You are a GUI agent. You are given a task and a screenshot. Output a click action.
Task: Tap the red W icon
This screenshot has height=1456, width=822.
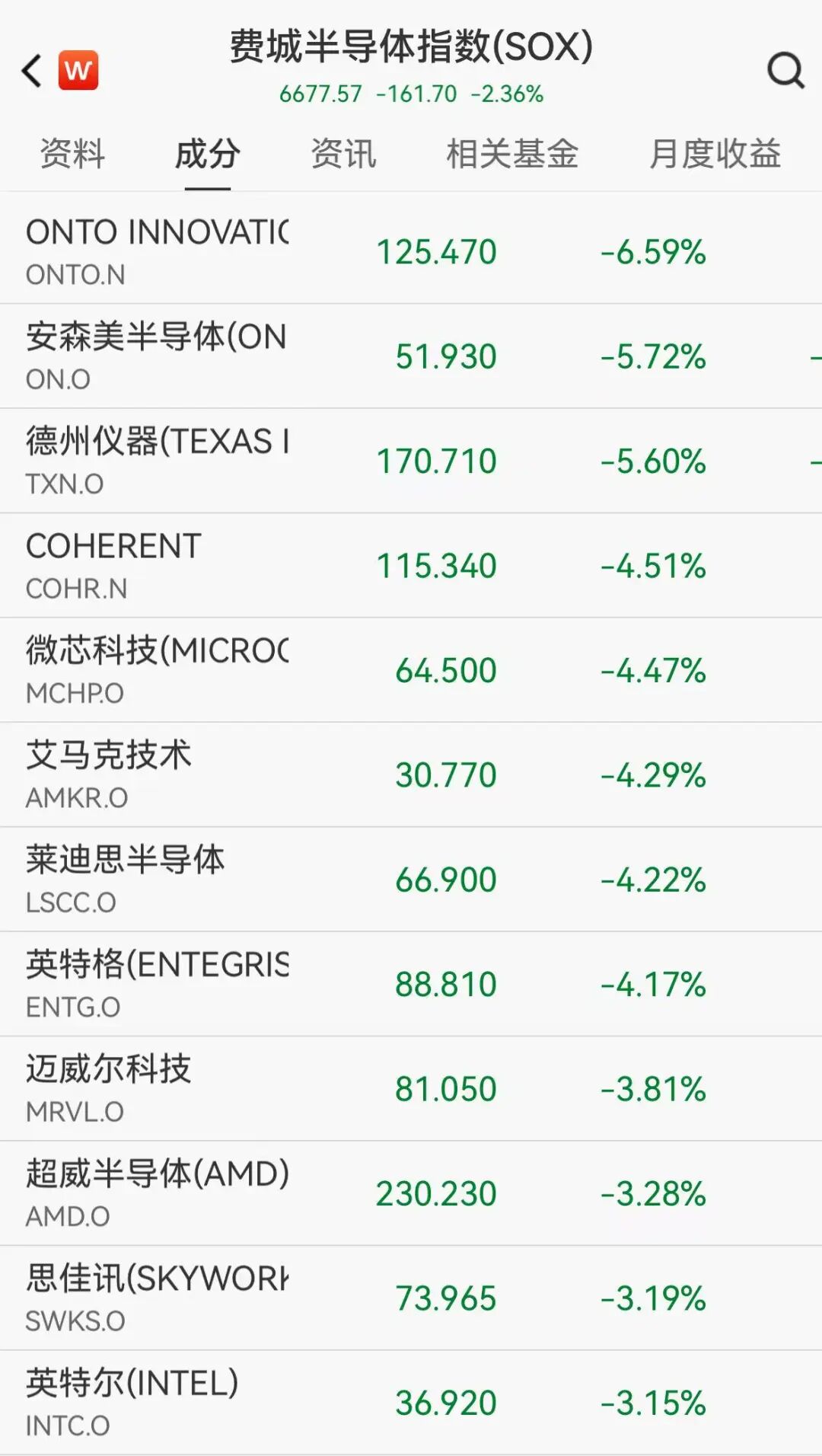coord(78,71)
